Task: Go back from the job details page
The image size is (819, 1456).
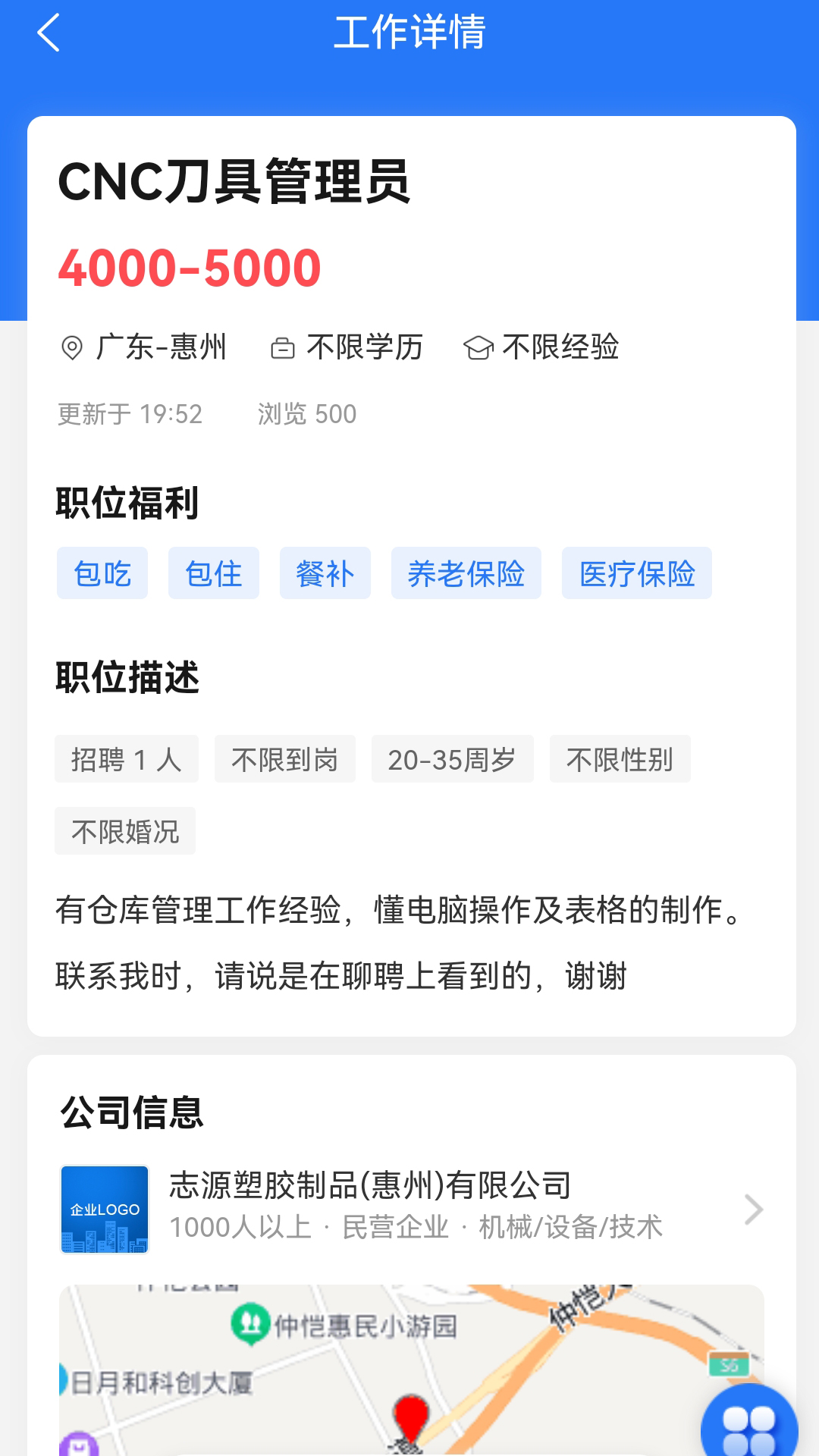Action: 49,33
